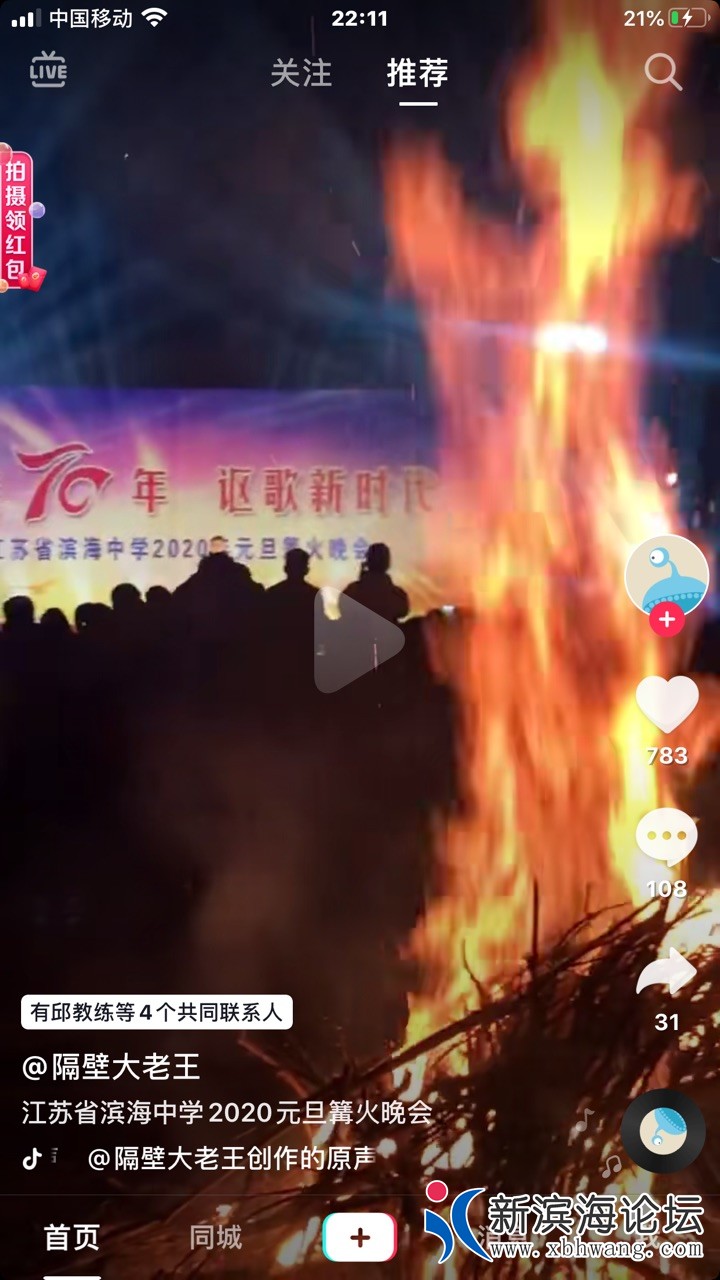Create a new video with the plus button
This screenshot has height=1280, width=720.
coord(359,1238)
